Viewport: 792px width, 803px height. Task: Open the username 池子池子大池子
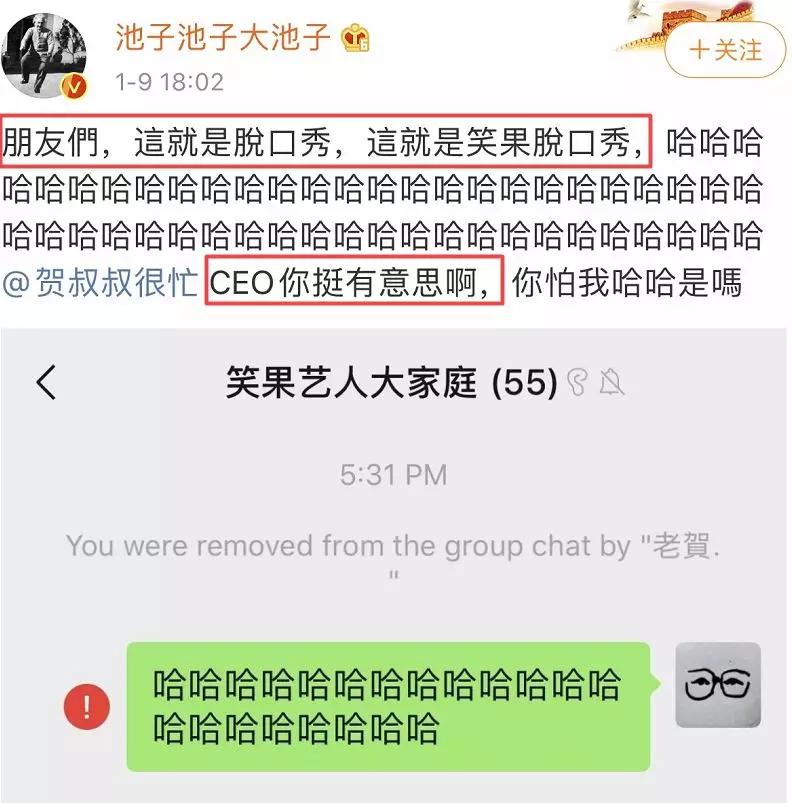222,38
